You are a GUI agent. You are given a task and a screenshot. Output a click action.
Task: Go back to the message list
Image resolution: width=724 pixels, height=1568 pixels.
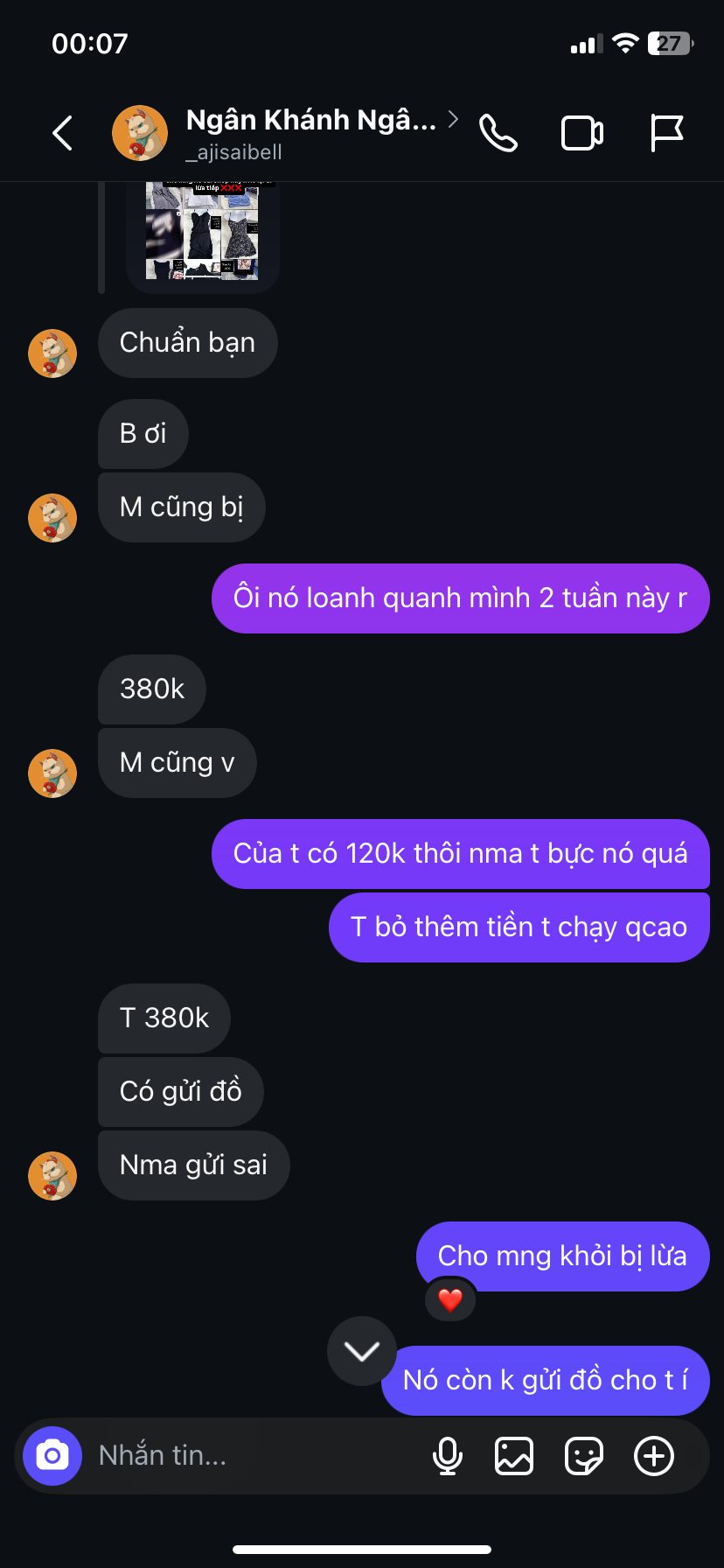pos(62,134)
